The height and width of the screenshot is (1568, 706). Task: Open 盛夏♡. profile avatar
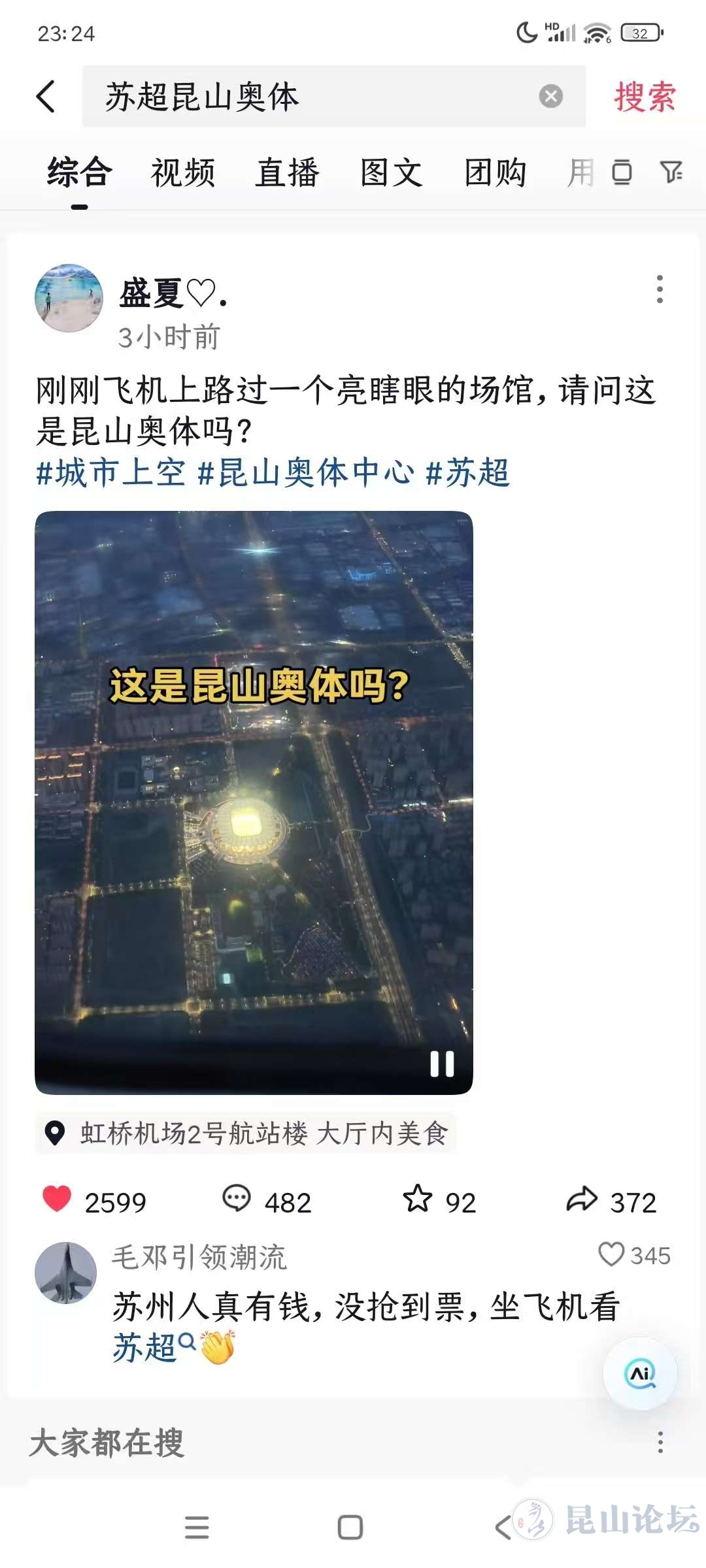click(69, 298)
